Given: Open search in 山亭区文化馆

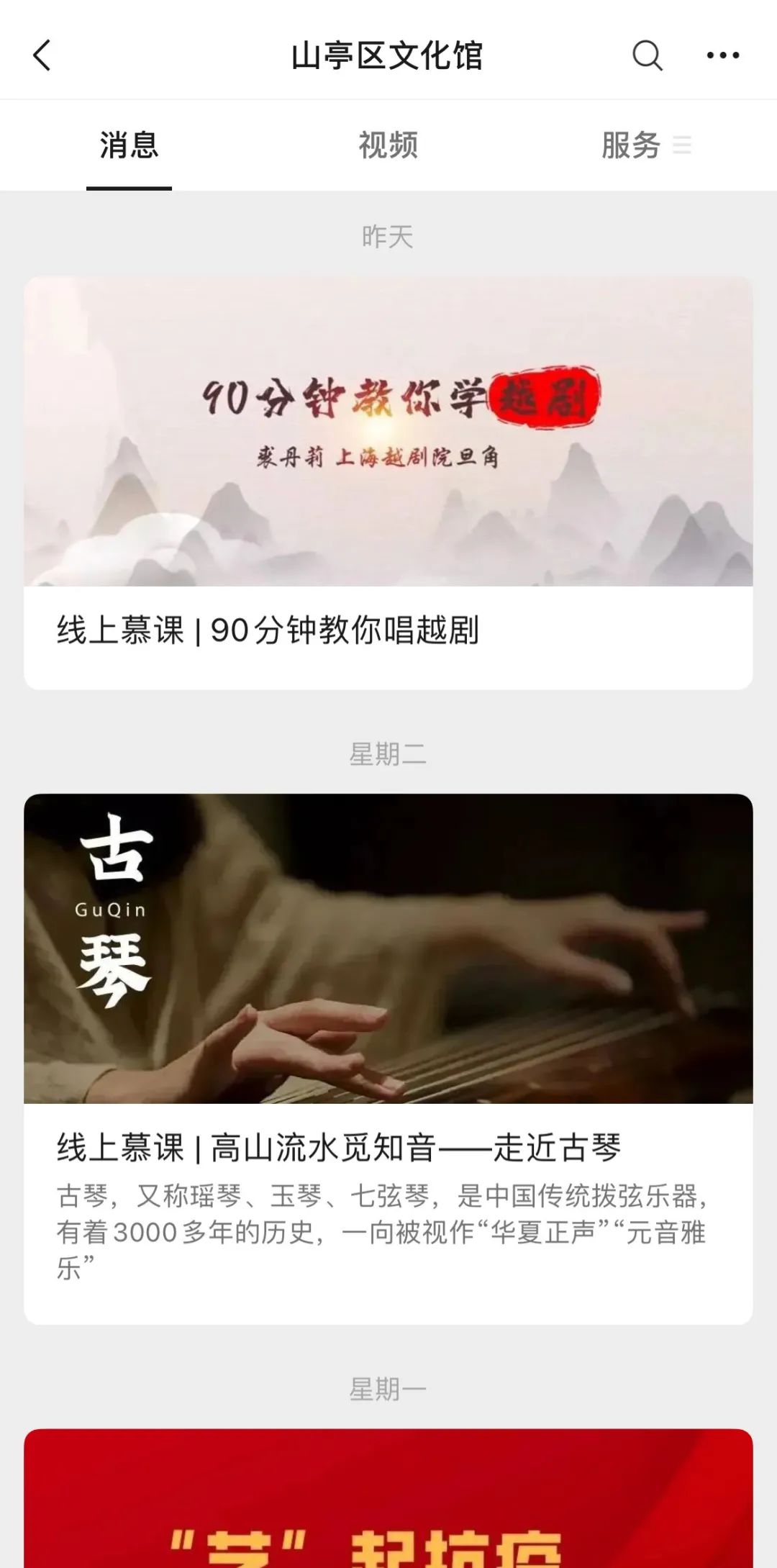Looking at the screenshot, I should coord(647,55).
